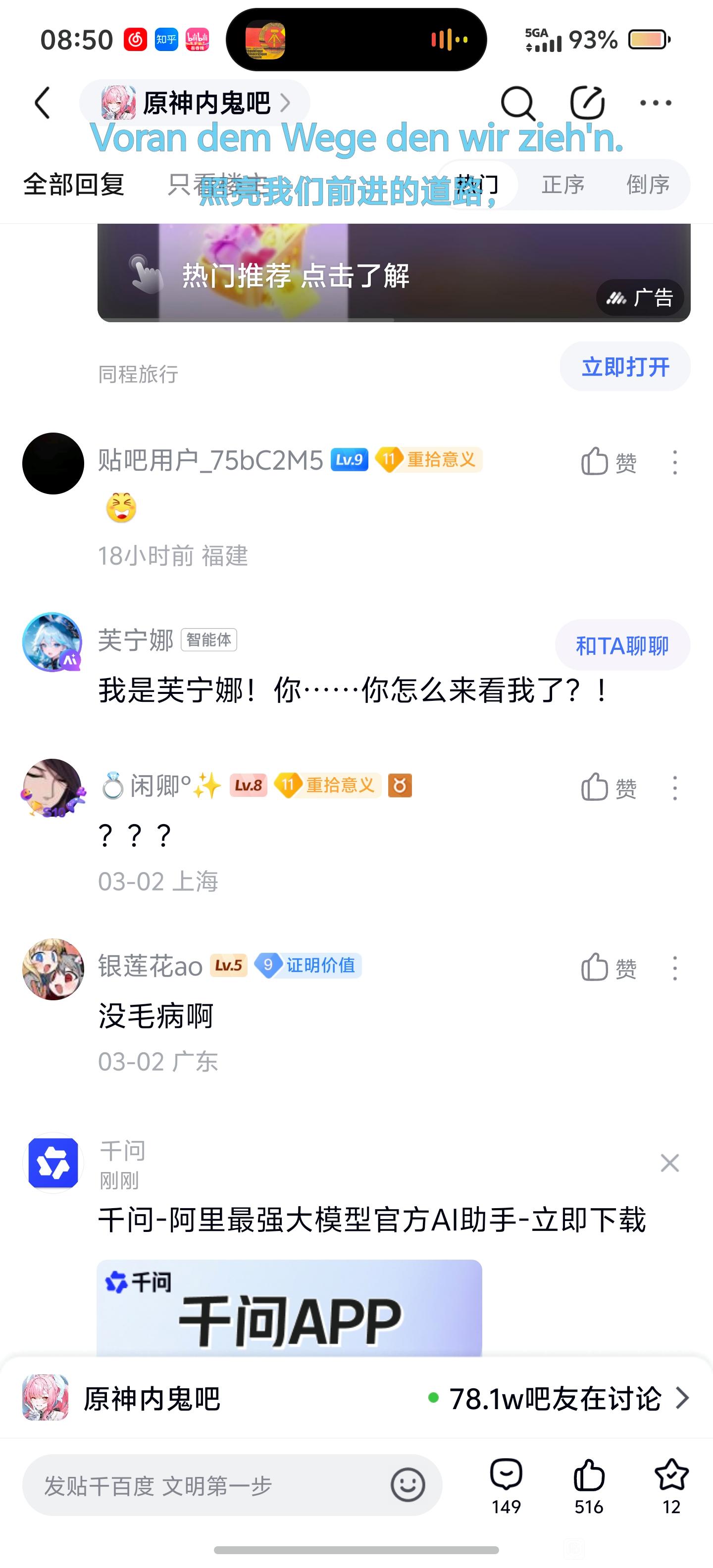This screenshot has width=713, height=1568.
Task: Like the ？？？ reply by 闲卿
Action: pyautogui.click(x=608, y=787)
